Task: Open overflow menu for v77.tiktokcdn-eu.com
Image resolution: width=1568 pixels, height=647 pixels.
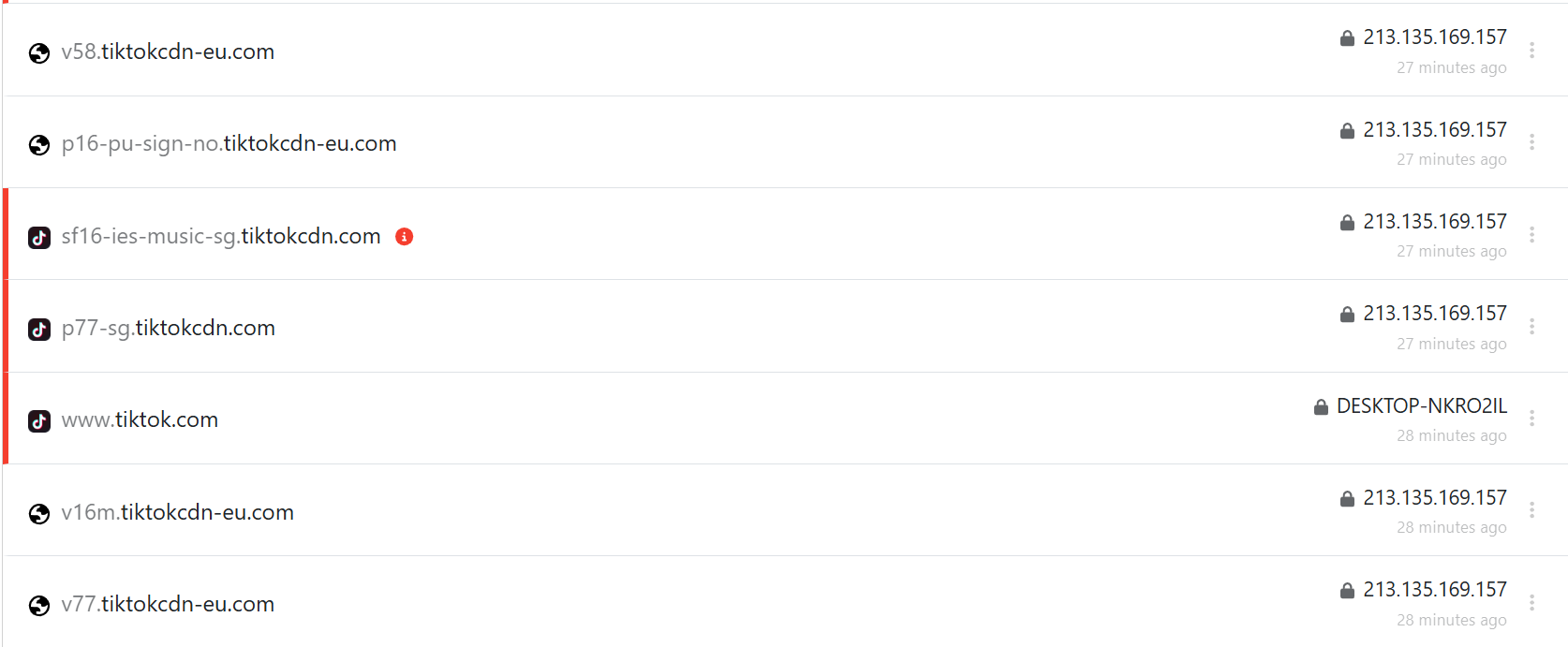Action: 1532,602
